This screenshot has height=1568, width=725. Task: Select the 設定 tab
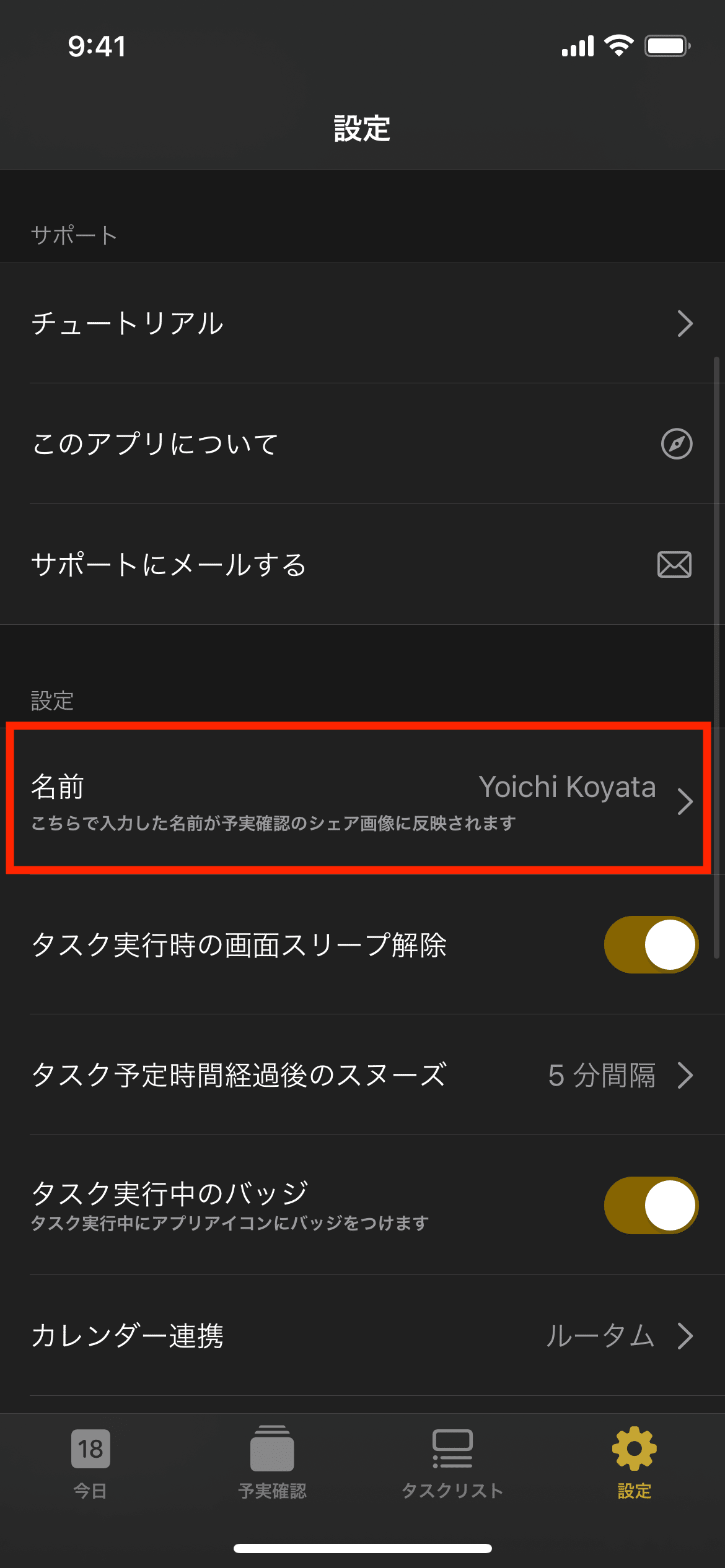click(x=635, y=1463)
